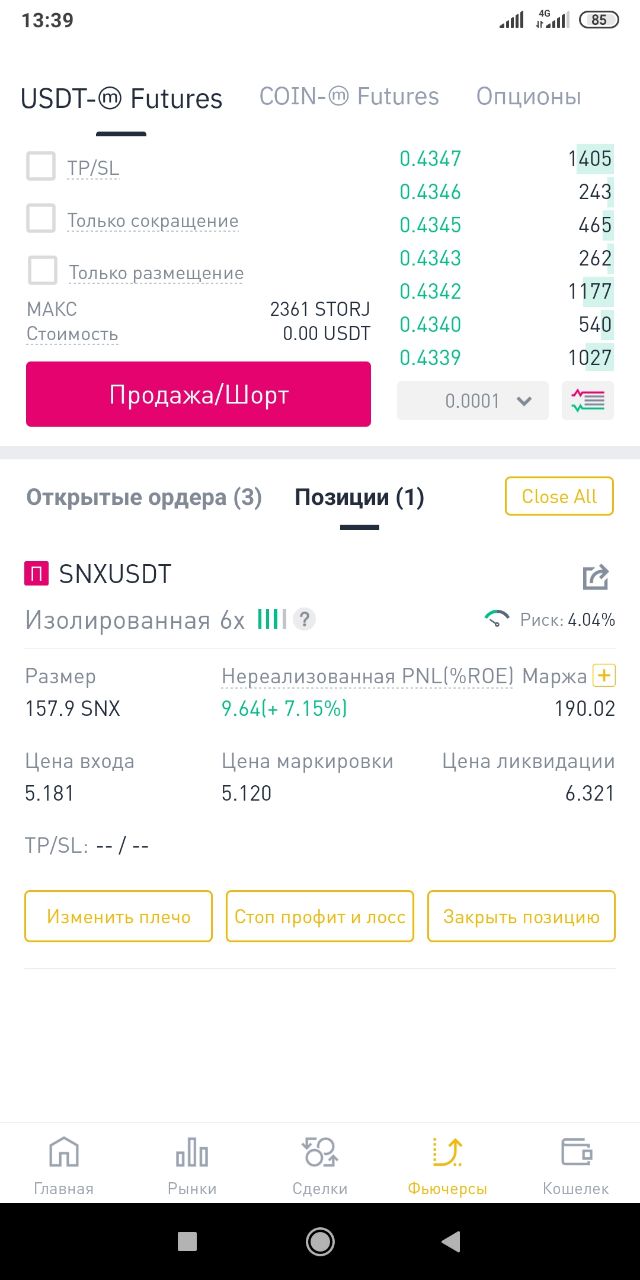Enable the TP/SL checkbox
The height and width of the screenshot is (1280, 640).
[41, 166]
